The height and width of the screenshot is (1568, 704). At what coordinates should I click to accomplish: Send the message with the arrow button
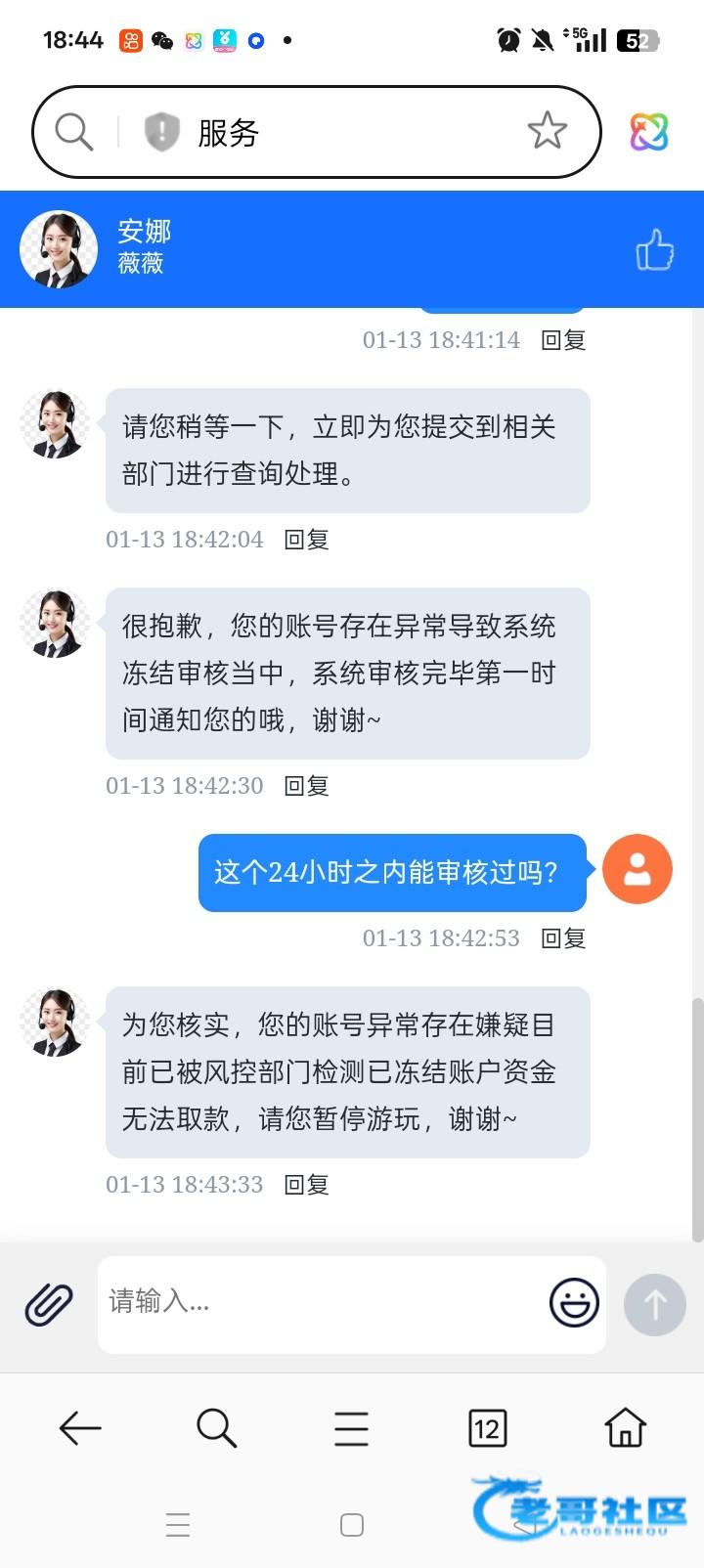pyautogui.click(x=655, y=1305)
